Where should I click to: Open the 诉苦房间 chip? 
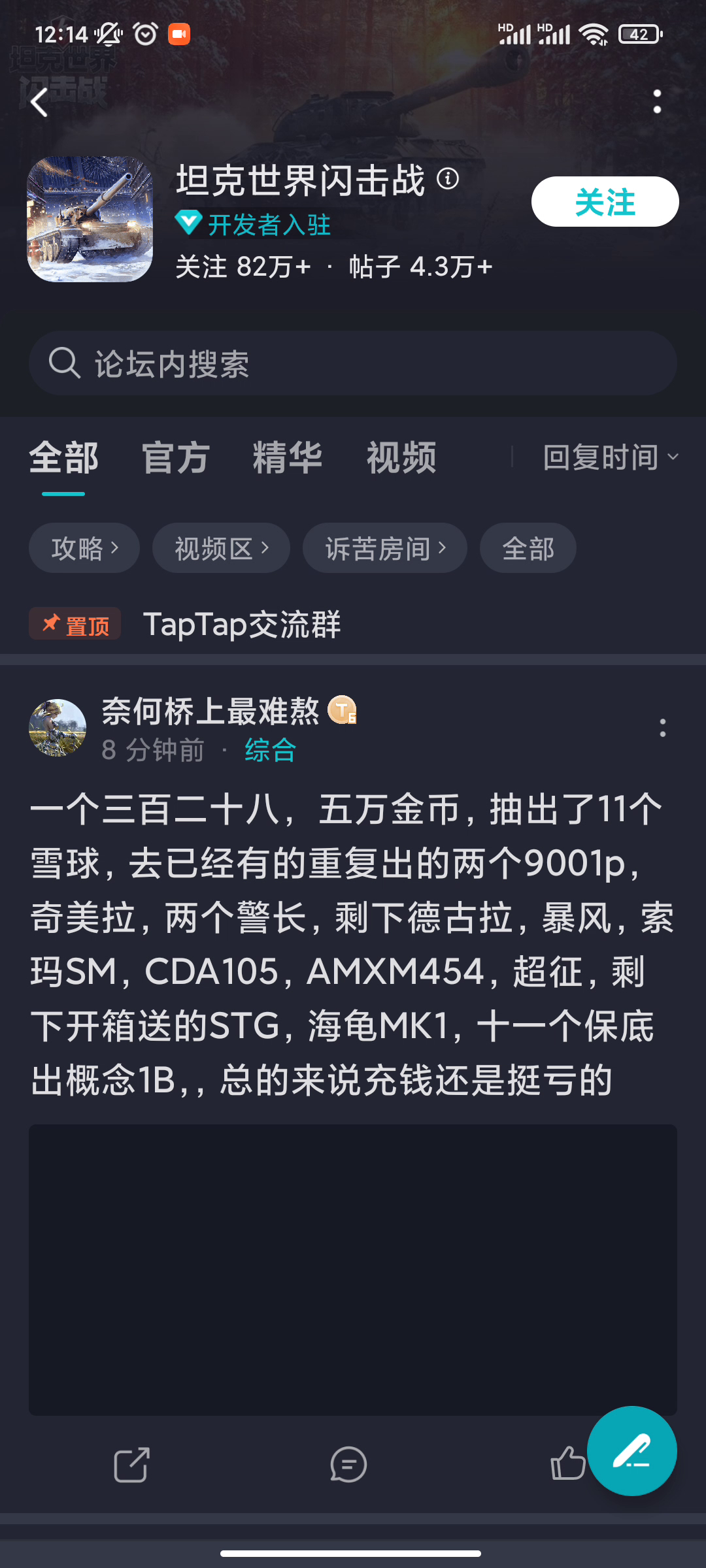(x=385, y=548)
